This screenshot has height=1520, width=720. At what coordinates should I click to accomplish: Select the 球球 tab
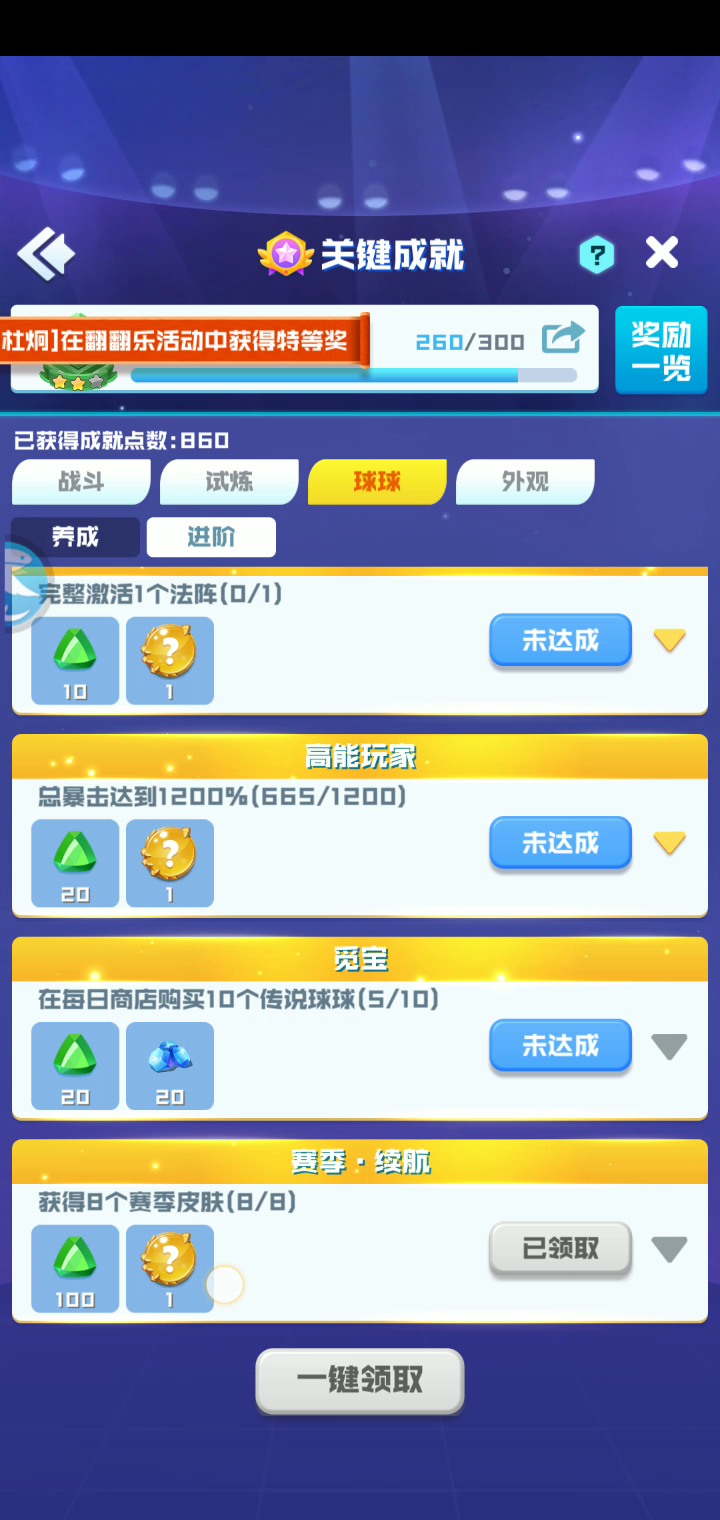(377, 482)
